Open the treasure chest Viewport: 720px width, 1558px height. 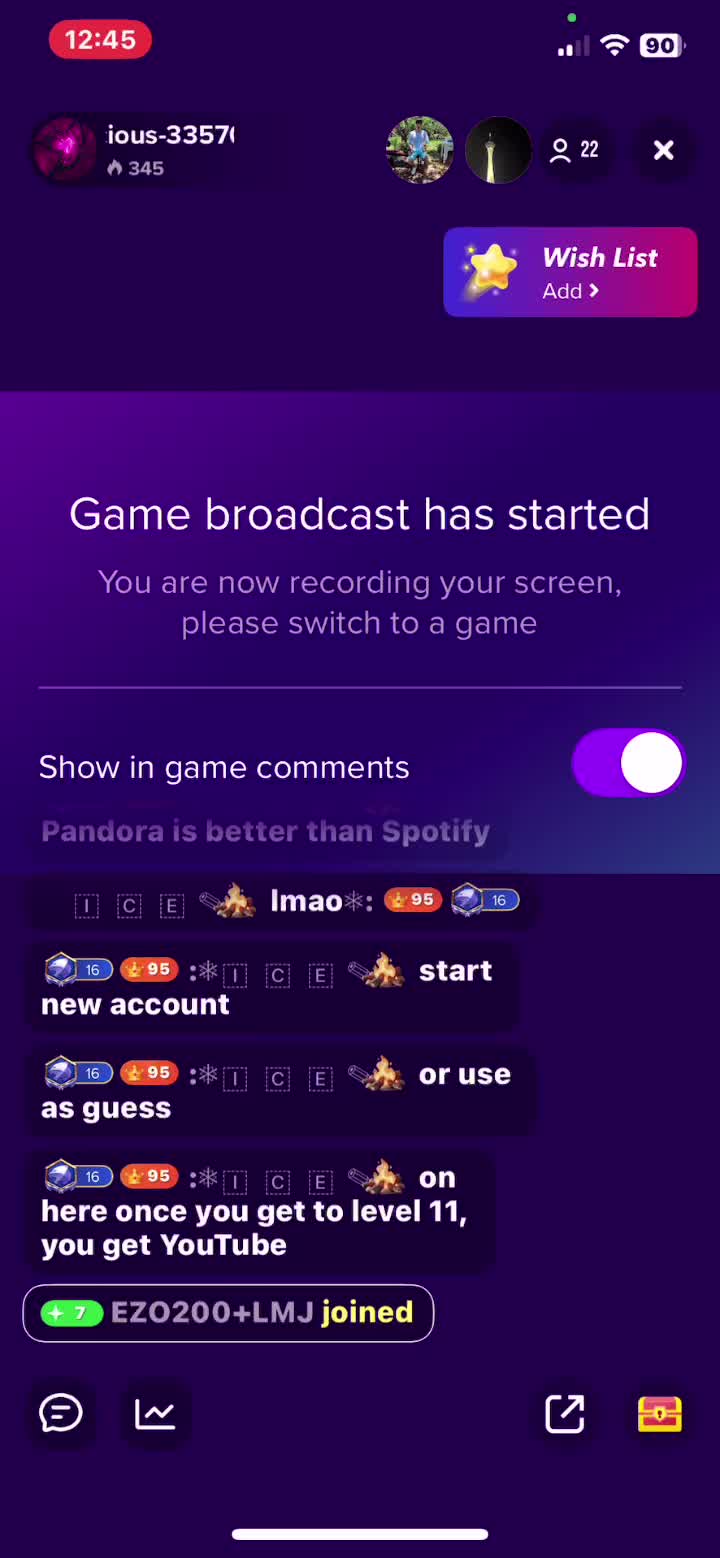[660, 1413]
